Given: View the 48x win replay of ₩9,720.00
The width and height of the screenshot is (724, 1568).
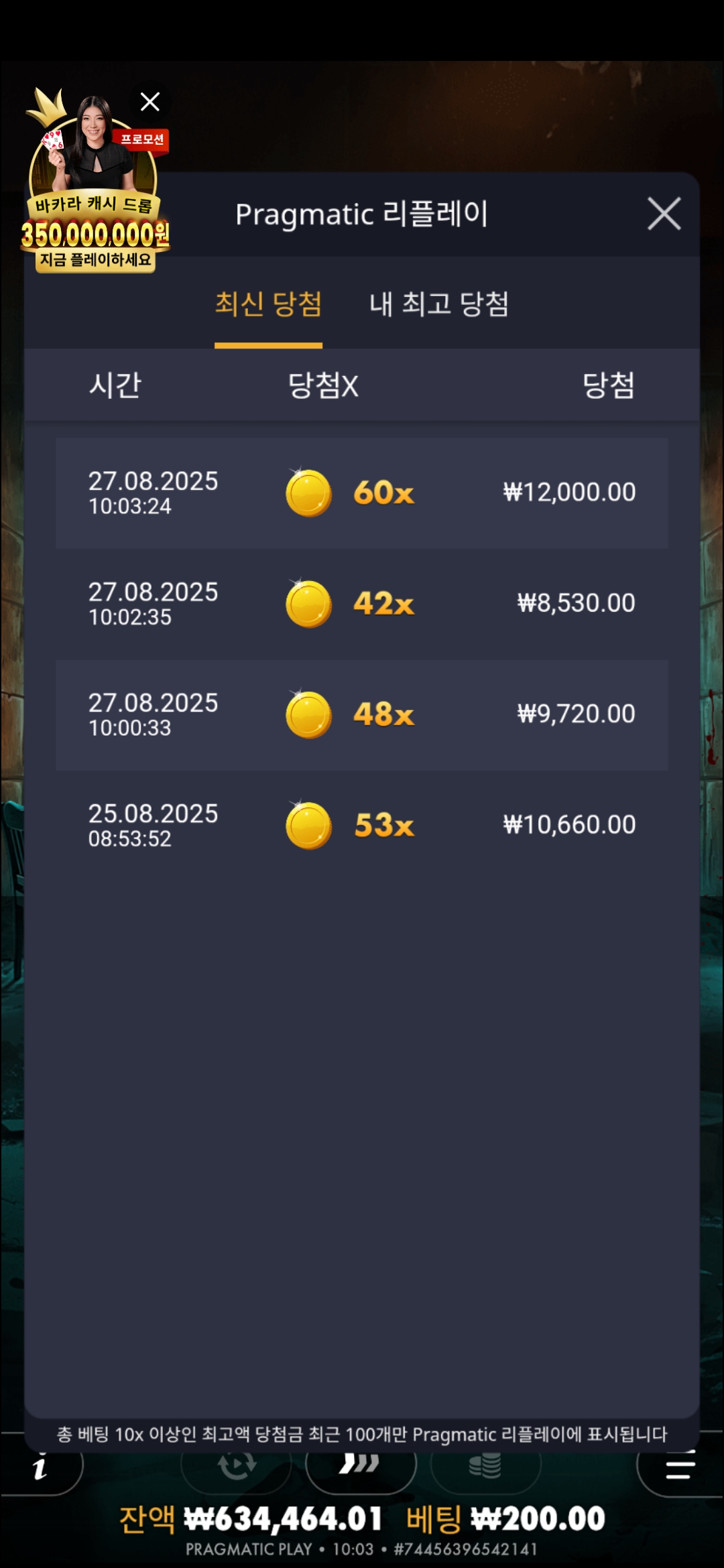Looking at the screenshot, I should (x=362, y=715).
